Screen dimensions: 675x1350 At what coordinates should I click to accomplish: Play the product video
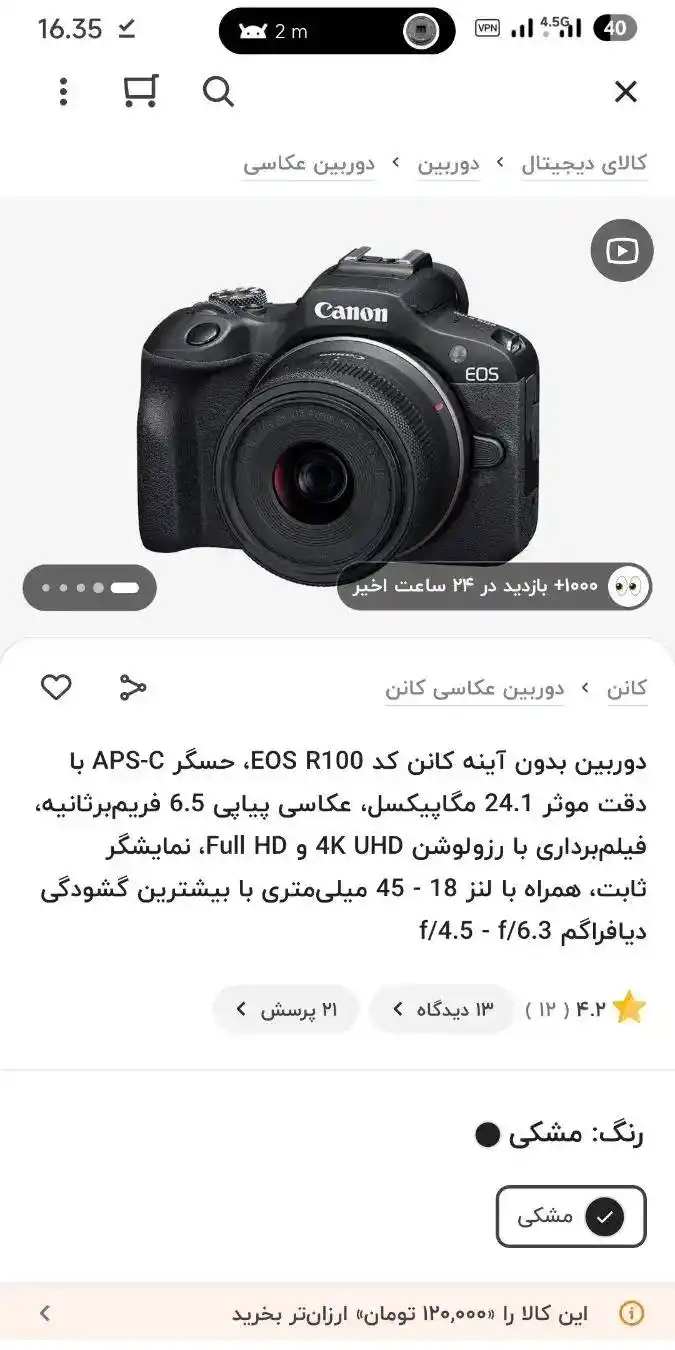coord(621,250)
